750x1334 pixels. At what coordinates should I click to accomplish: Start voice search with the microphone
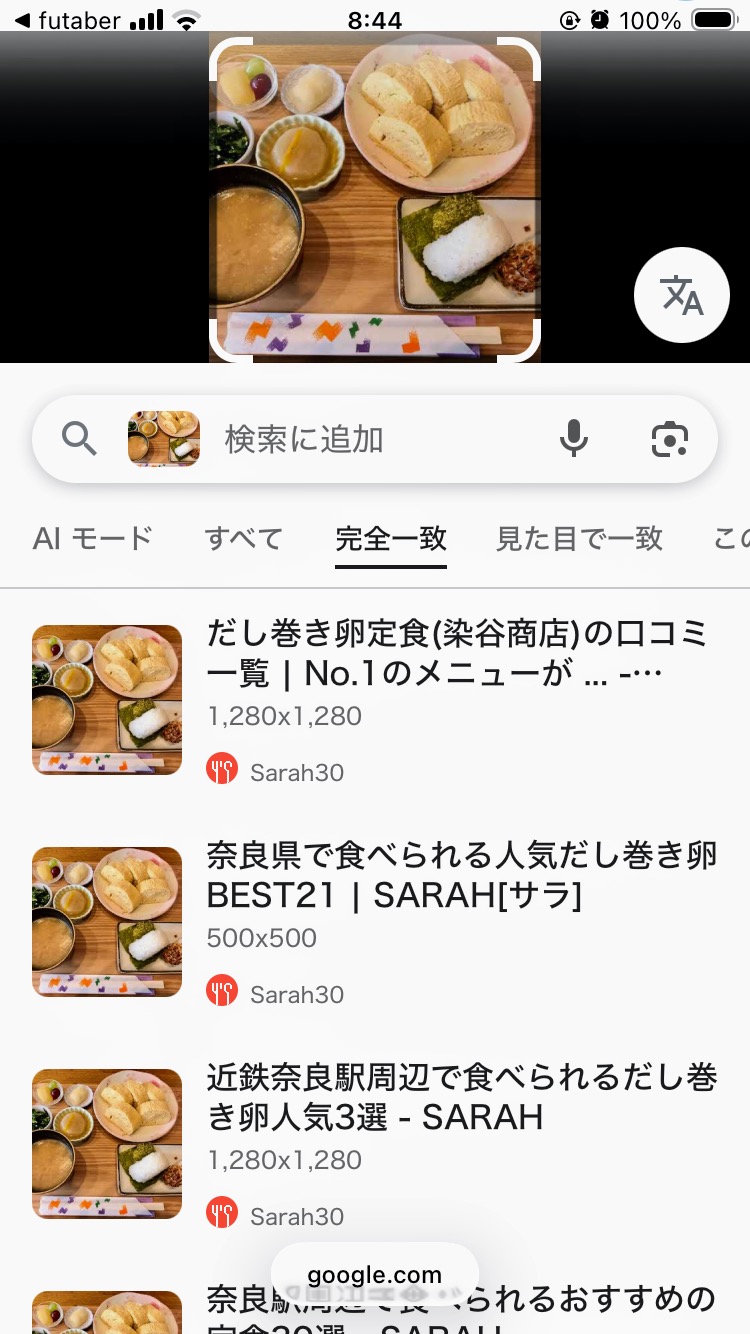pos(574,439)
